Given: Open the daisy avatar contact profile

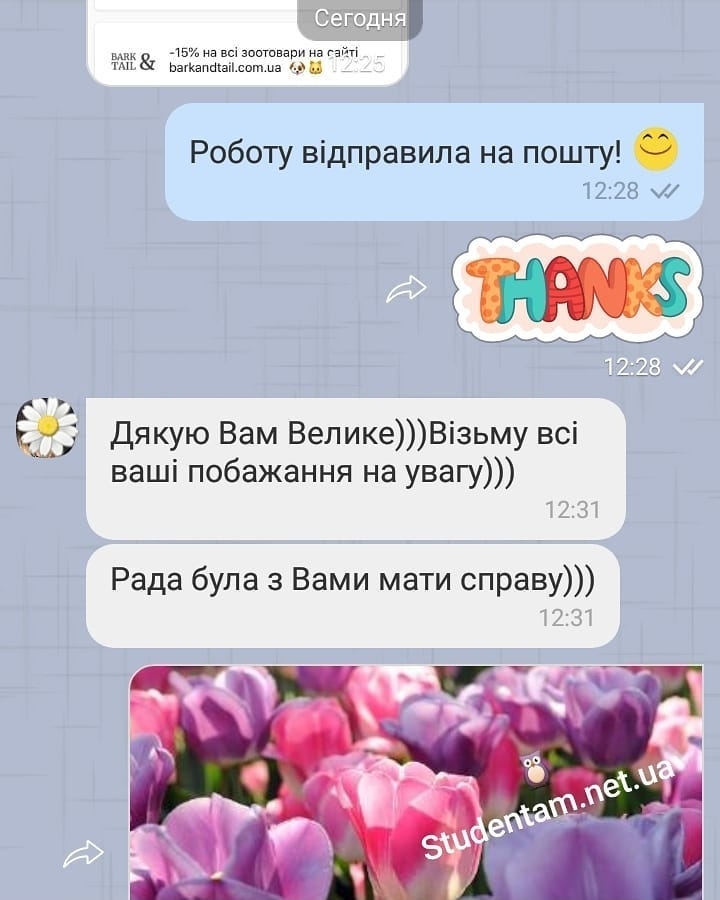Looking at the screenshot, I should coord(47,428).
